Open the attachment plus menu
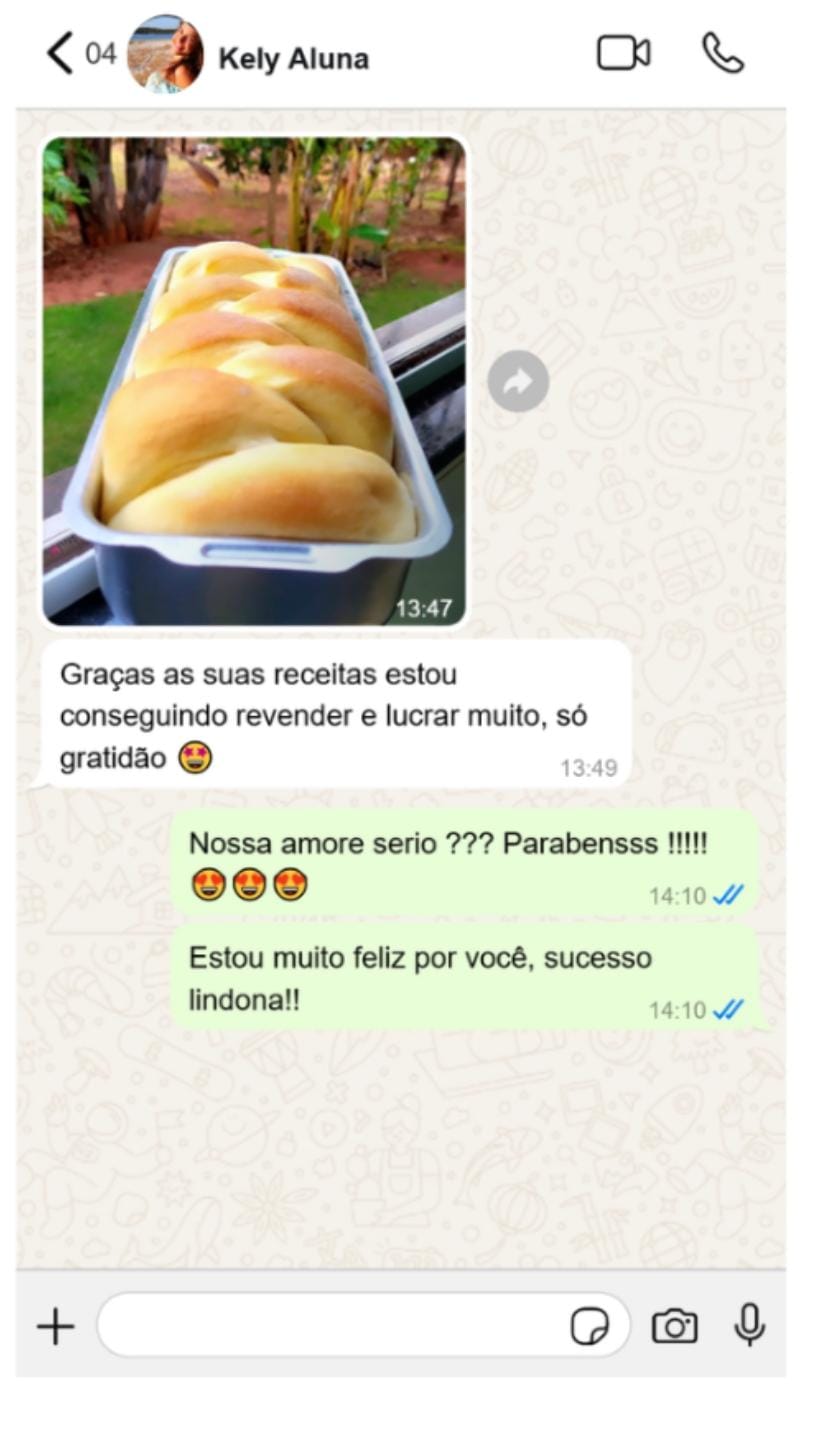This screenshot has width=820, height=1436. pos(56,1327)
